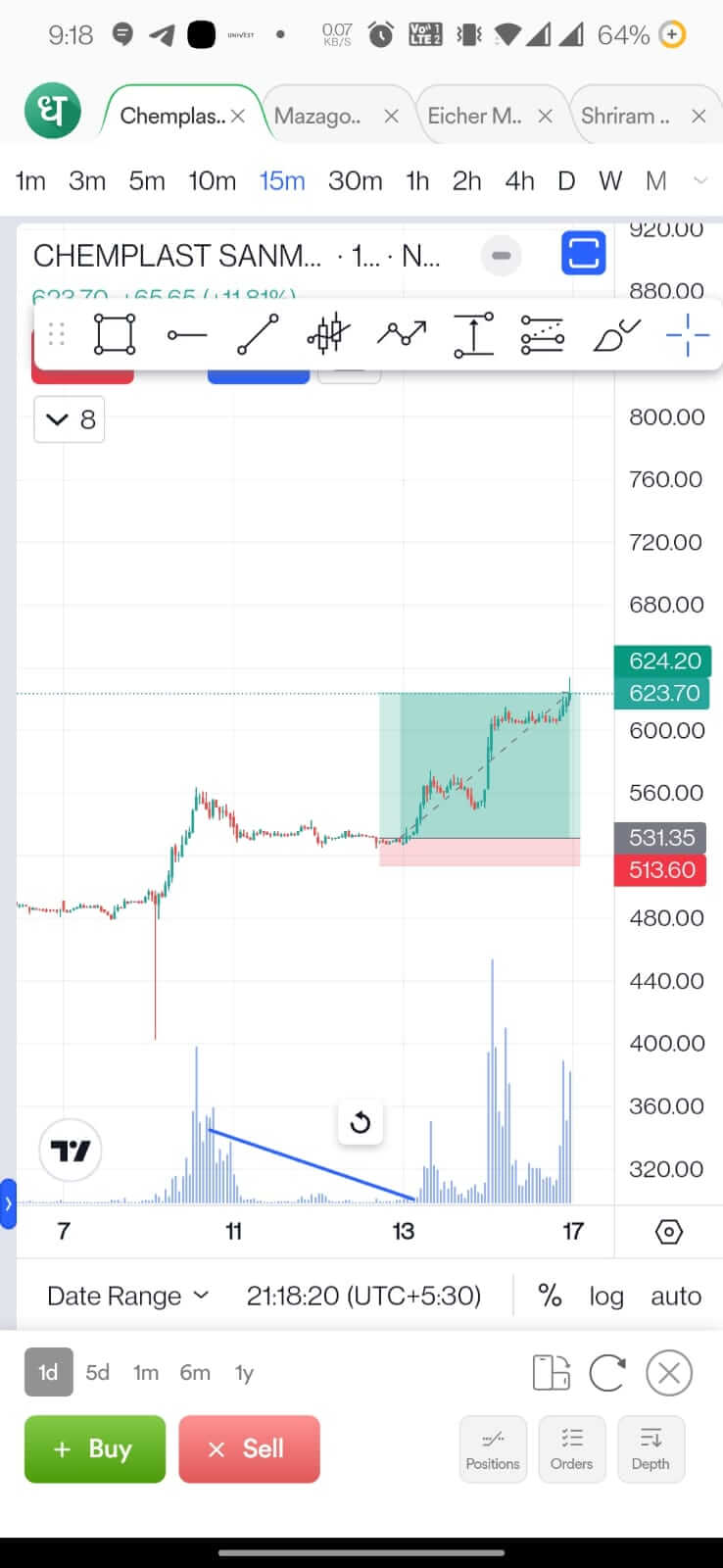Pick the rectangle drawing tool
This screenshot has height=1568, width=723.
pos(115,335)
